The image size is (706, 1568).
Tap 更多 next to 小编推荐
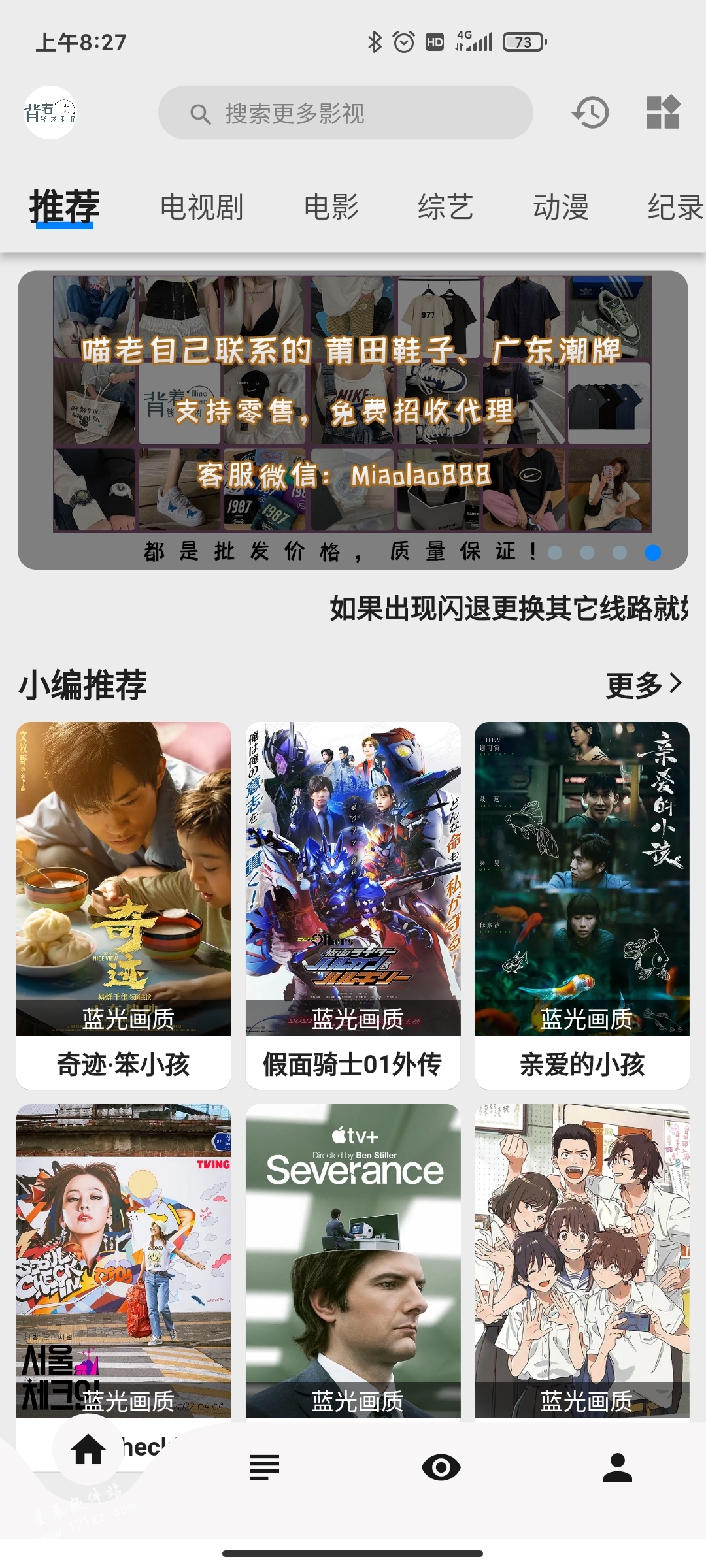[644, 685]
